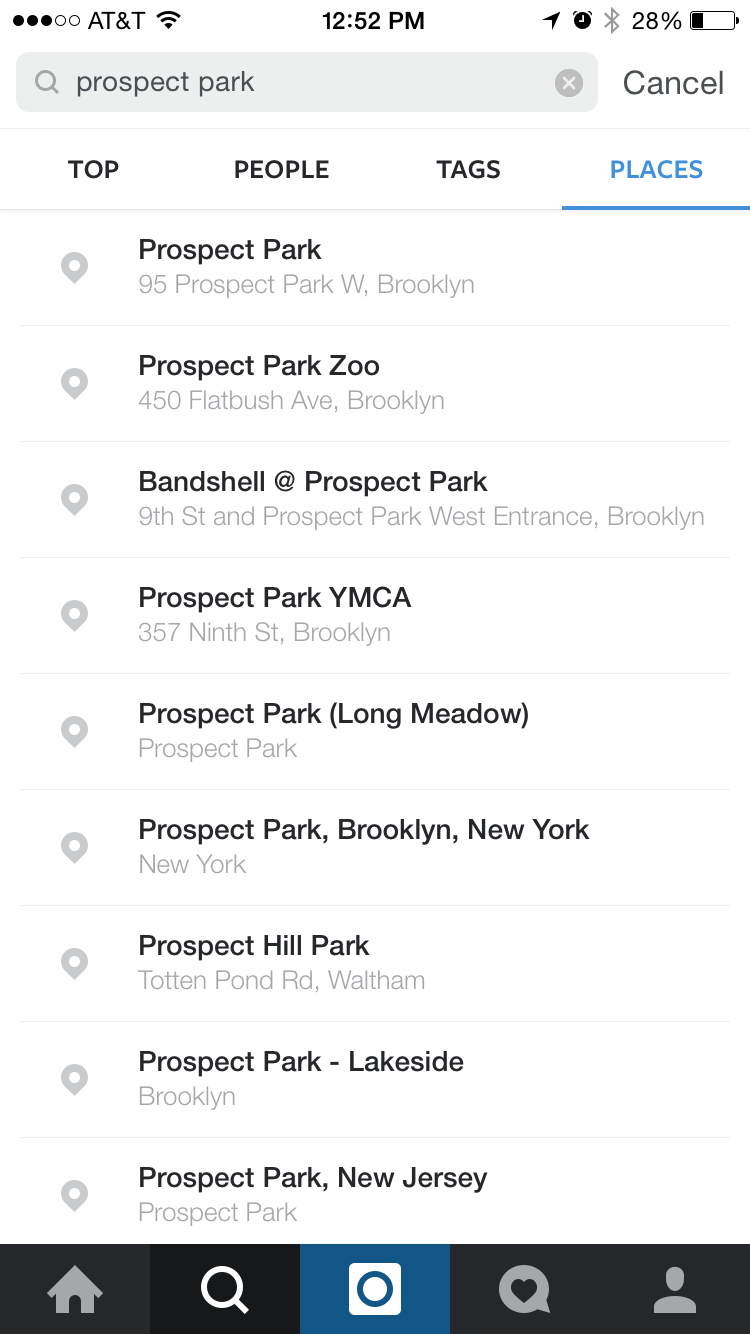Select Prospect Park, Brooklyn, New York
Viewport: 750px width, 1334px height.
point(375,847)
